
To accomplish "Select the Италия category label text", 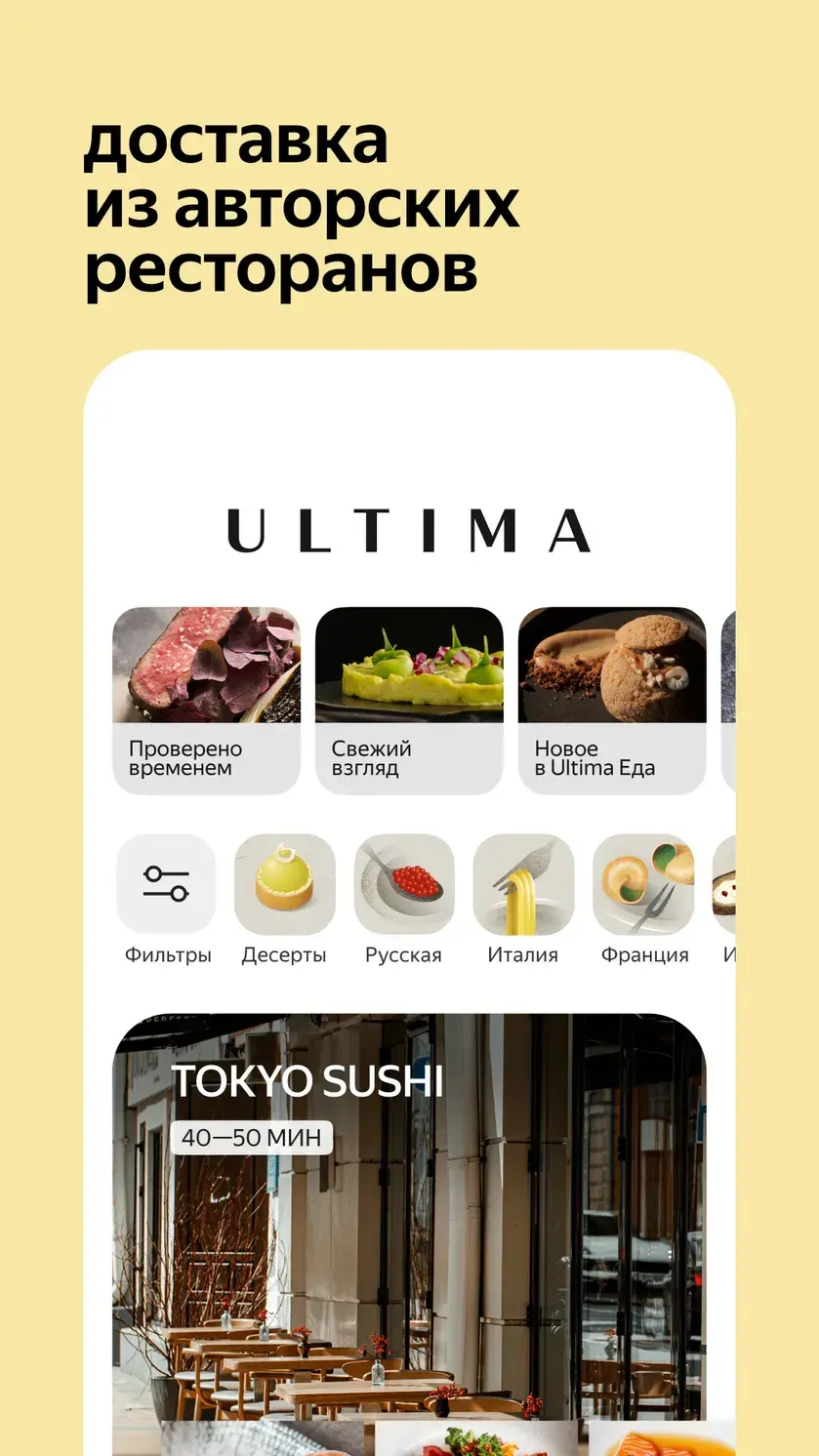I will (x=523, y=955).
